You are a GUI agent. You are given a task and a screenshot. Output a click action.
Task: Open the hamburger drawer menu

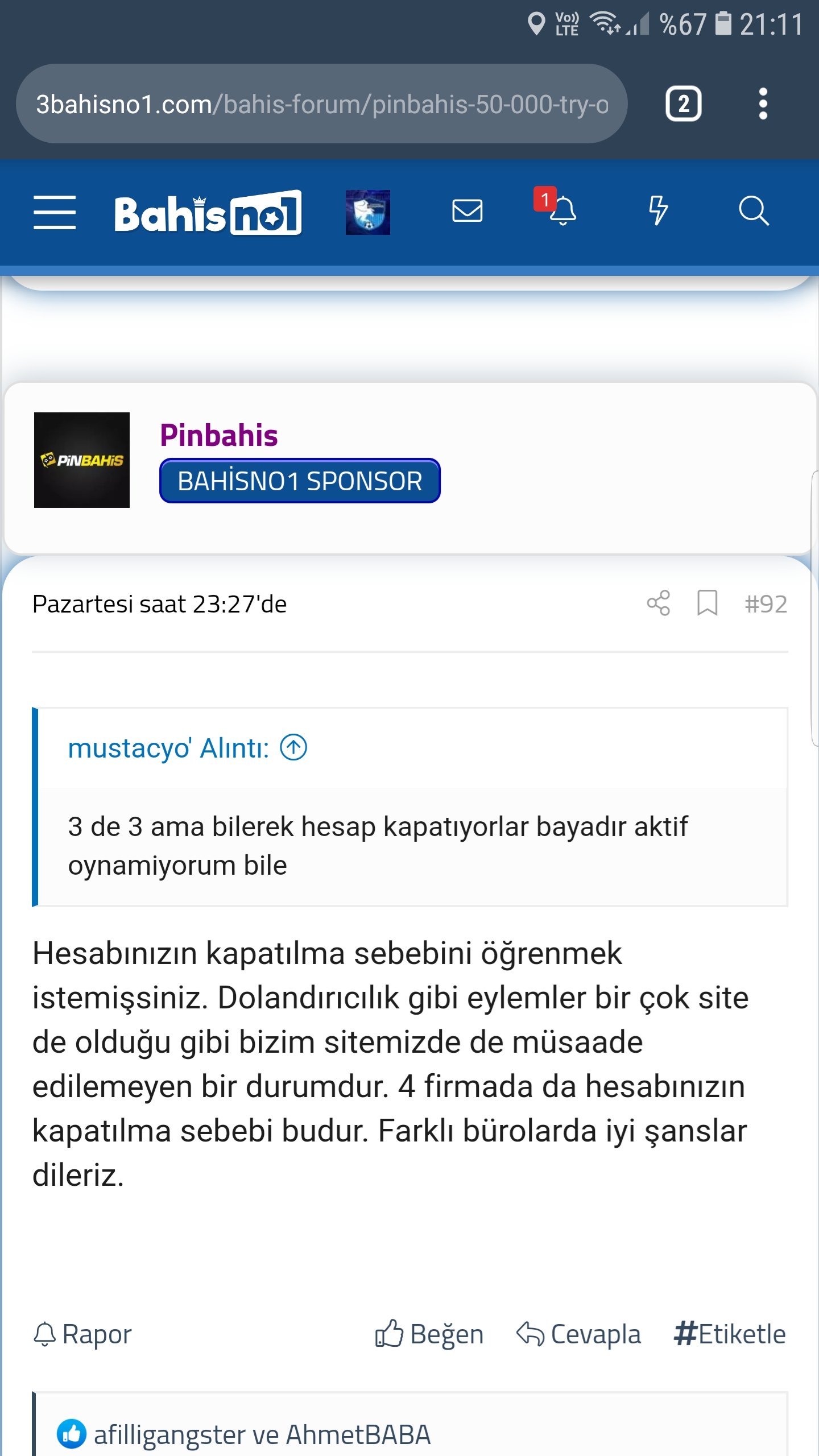click(55, 212)
